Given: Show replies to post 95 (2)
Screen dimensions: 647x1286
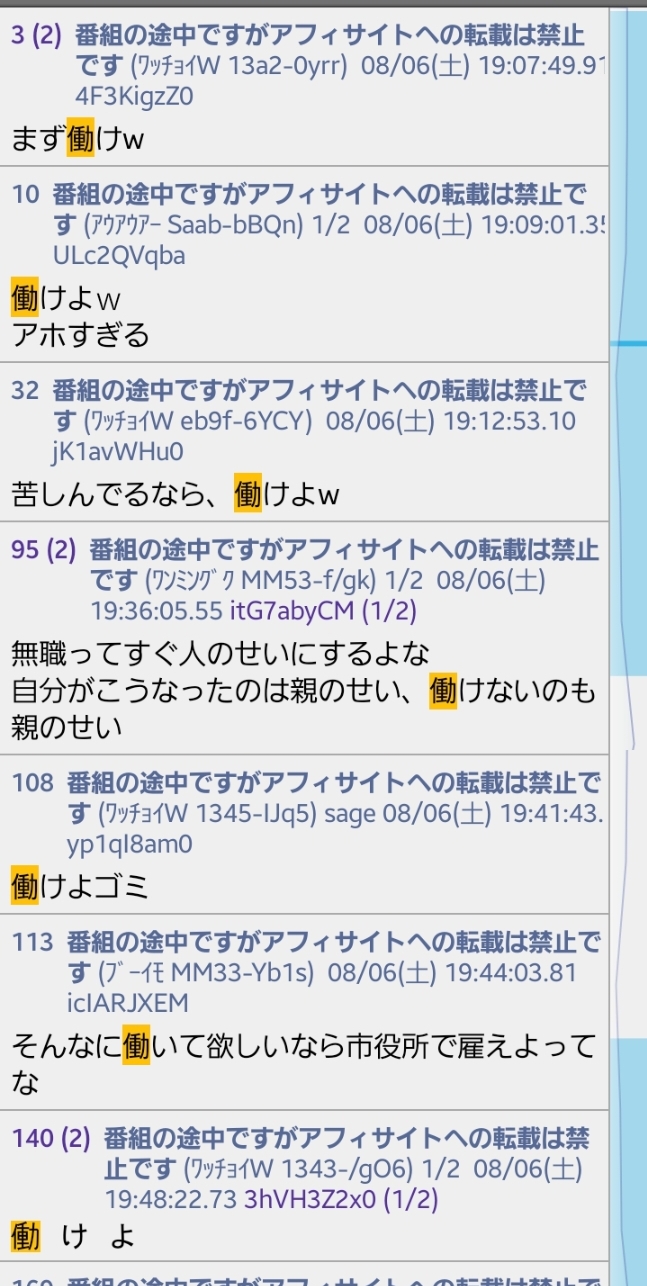Looking at the screenshot, I should [x=43, y=549].
